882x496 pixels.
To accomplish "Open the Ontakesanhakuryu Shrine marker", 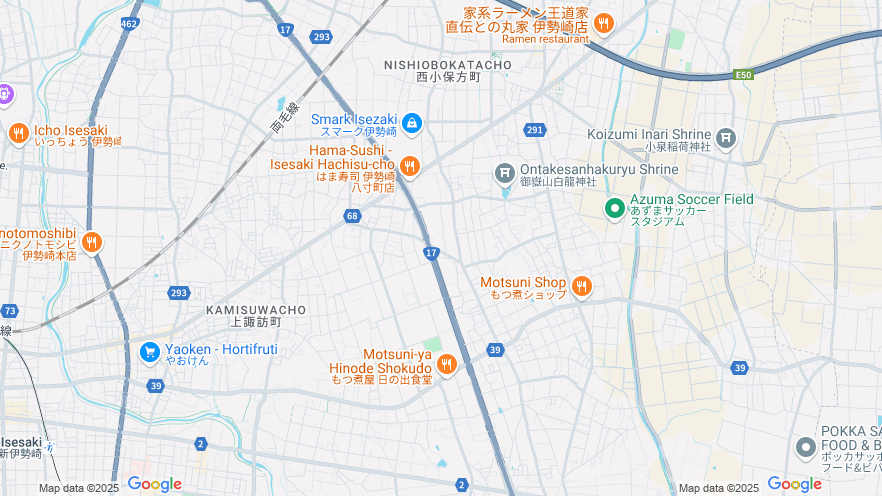I will [x=505, y=175].
